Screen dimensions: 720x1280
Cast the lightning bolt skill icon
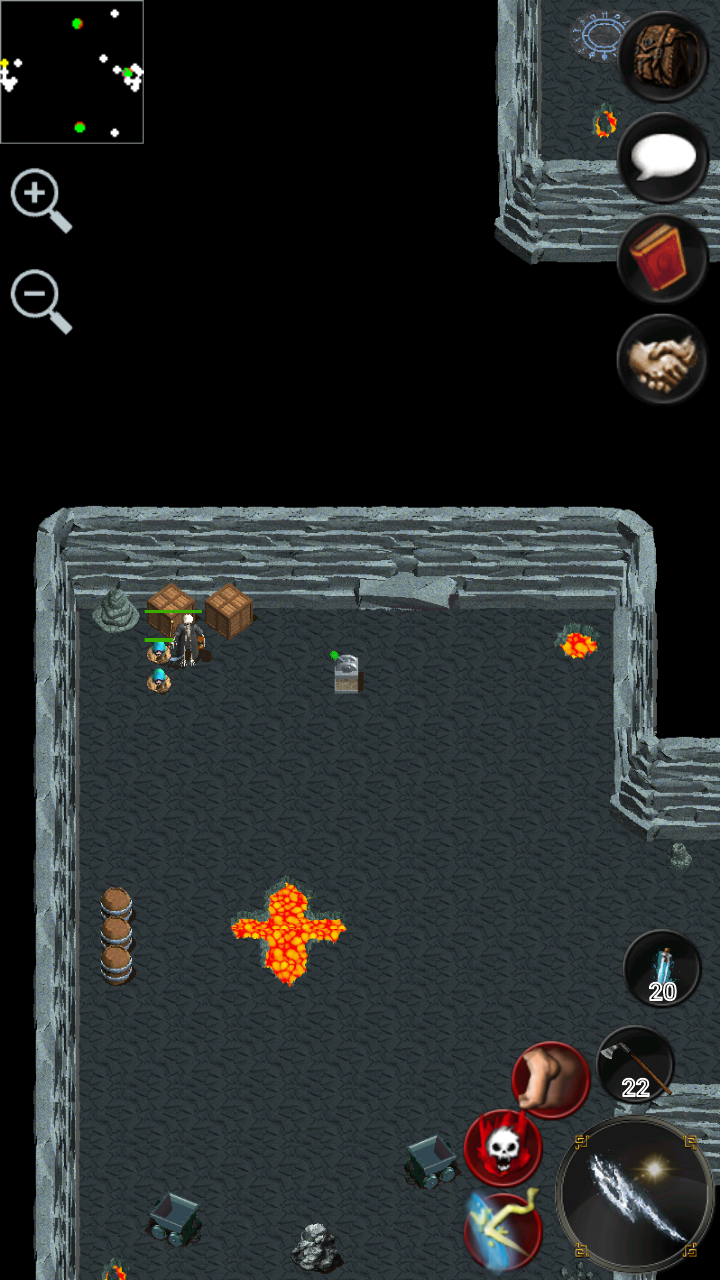tap(503, 1232)
